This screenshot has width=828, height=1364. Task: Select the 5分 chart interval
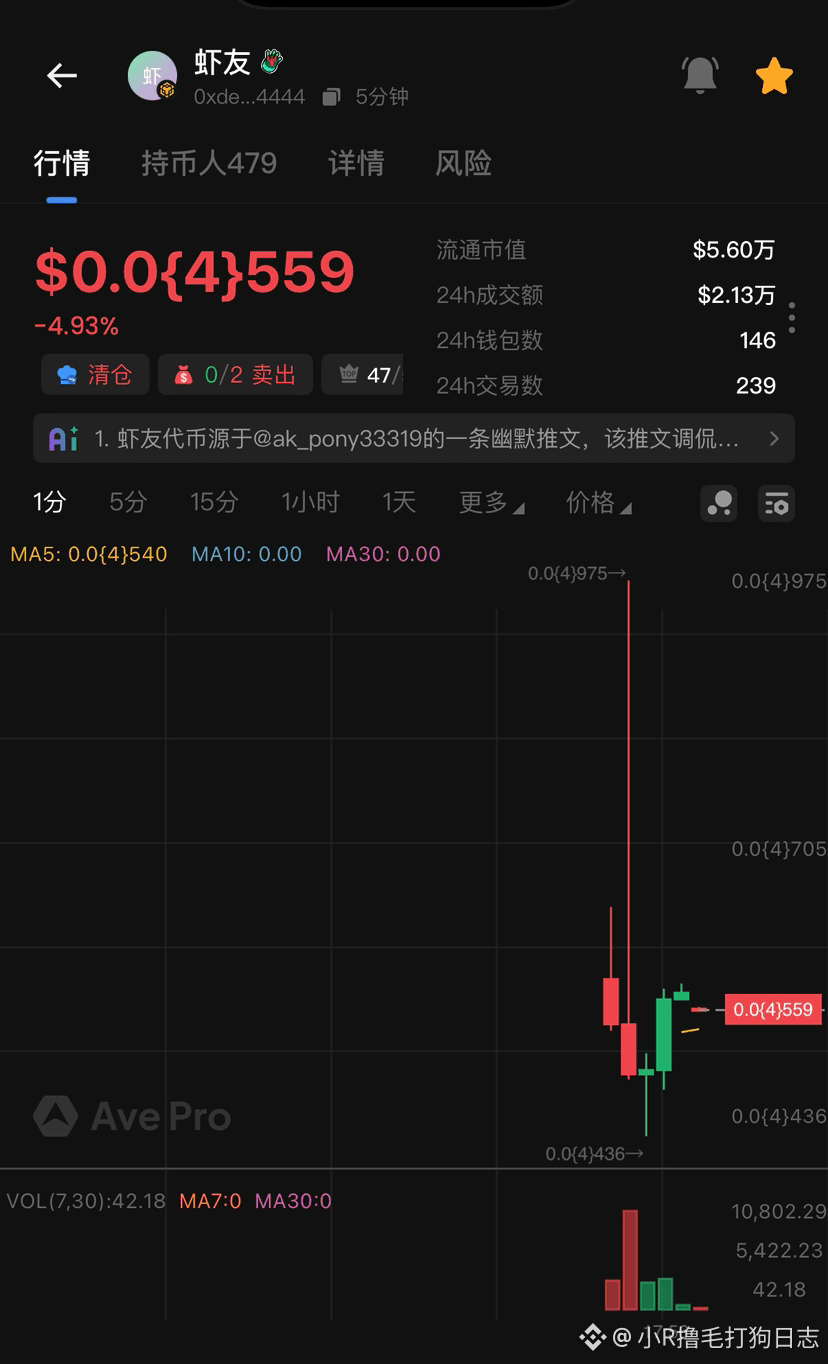[x=127, y=502]
